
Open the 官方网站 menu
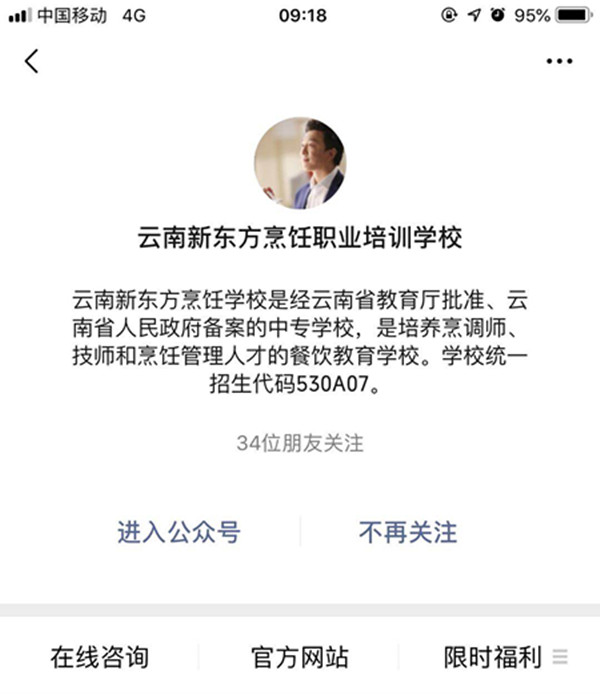click(299, 657)
